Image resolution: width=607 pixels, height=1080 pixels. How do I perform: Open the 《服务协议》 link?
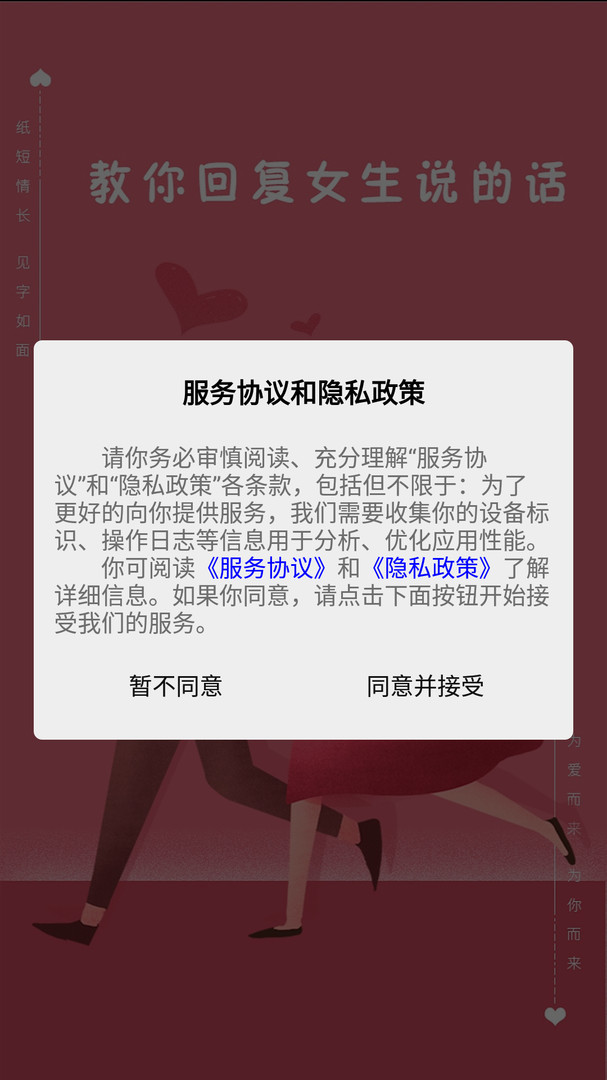point(266,568)
